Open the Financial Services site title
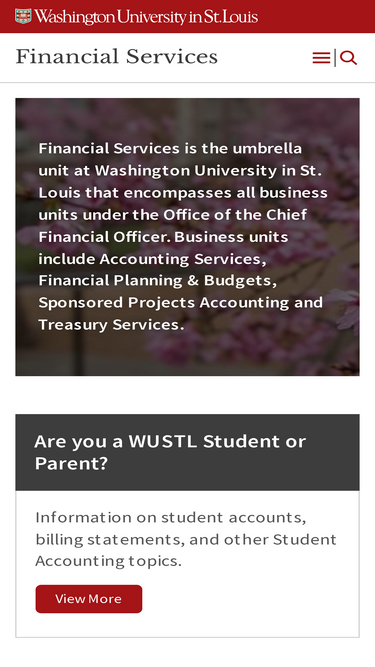Screen dimensions: 375x667 pyautogui.click(x=116, y=57)
